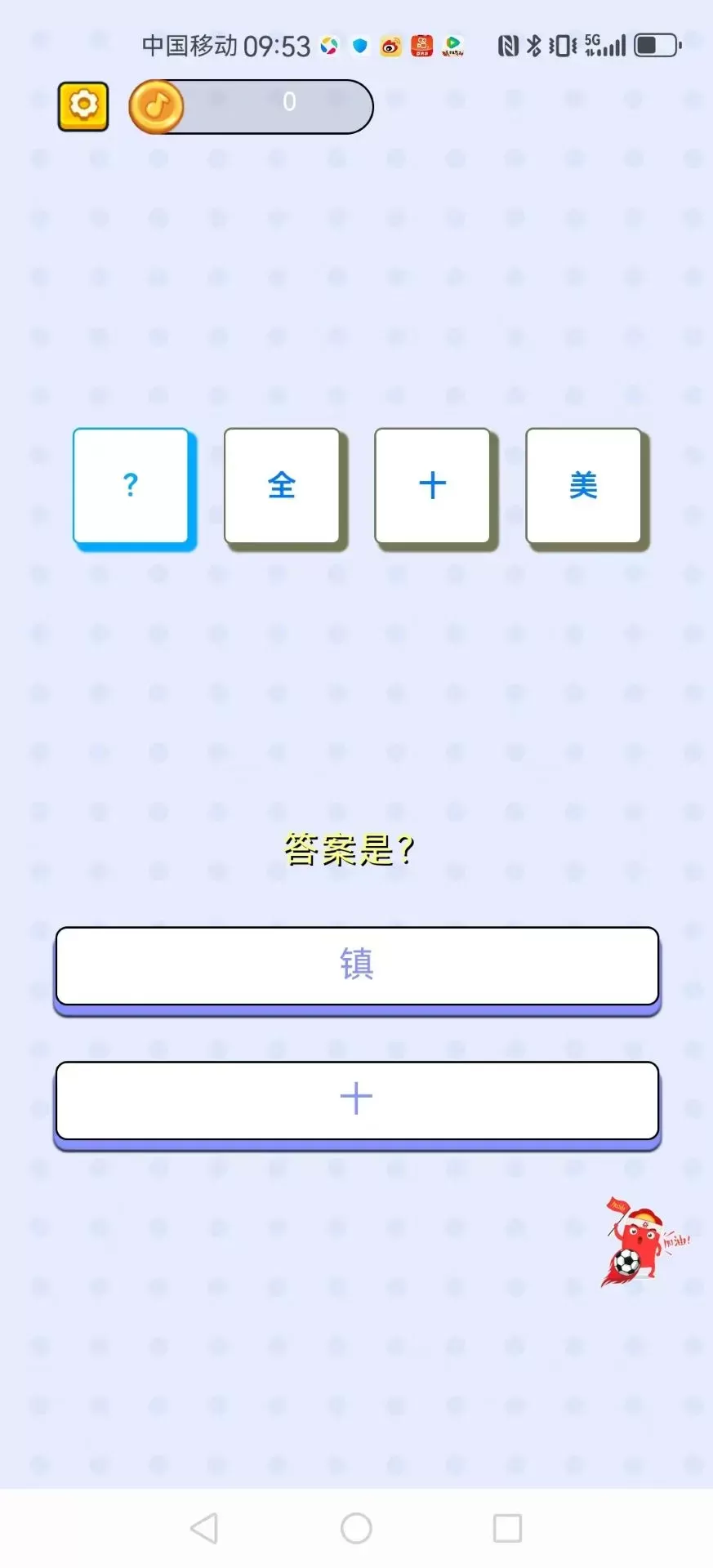Tap the gold music coin icon
The image size is (713, 1568).
click(x=157, y=107)
